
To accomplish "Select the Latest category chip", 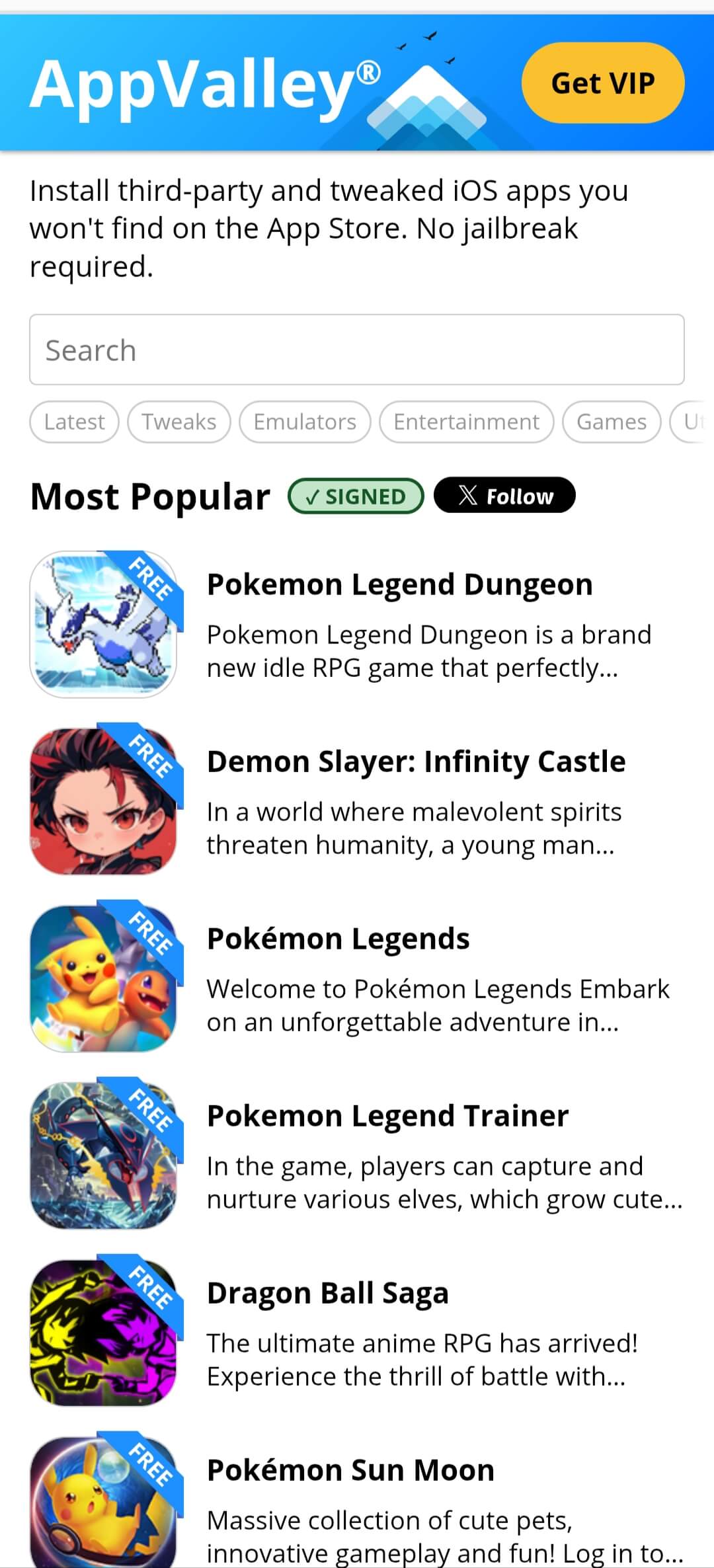I will coord(74,422).
